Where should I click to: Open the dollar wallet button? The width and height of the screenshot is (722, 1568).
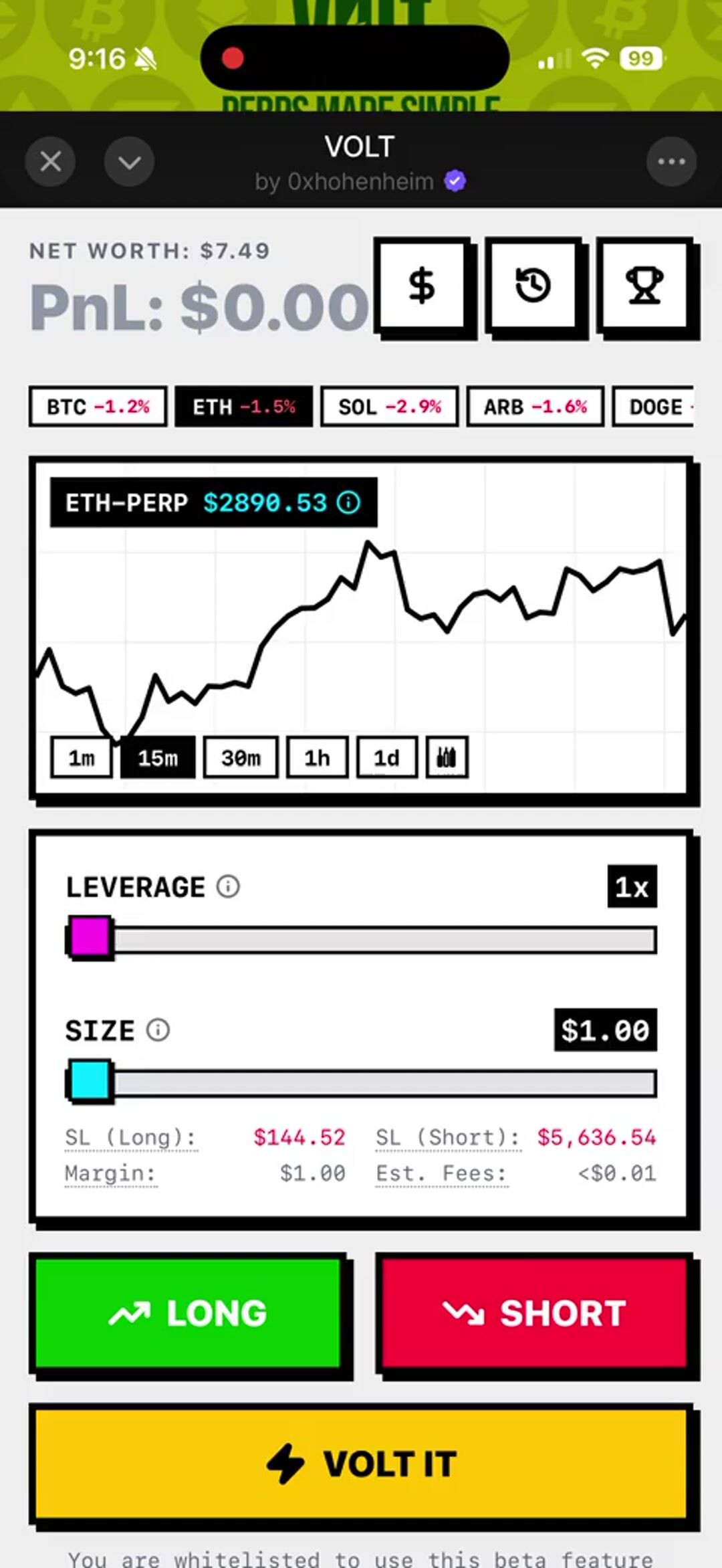(422, 286)
